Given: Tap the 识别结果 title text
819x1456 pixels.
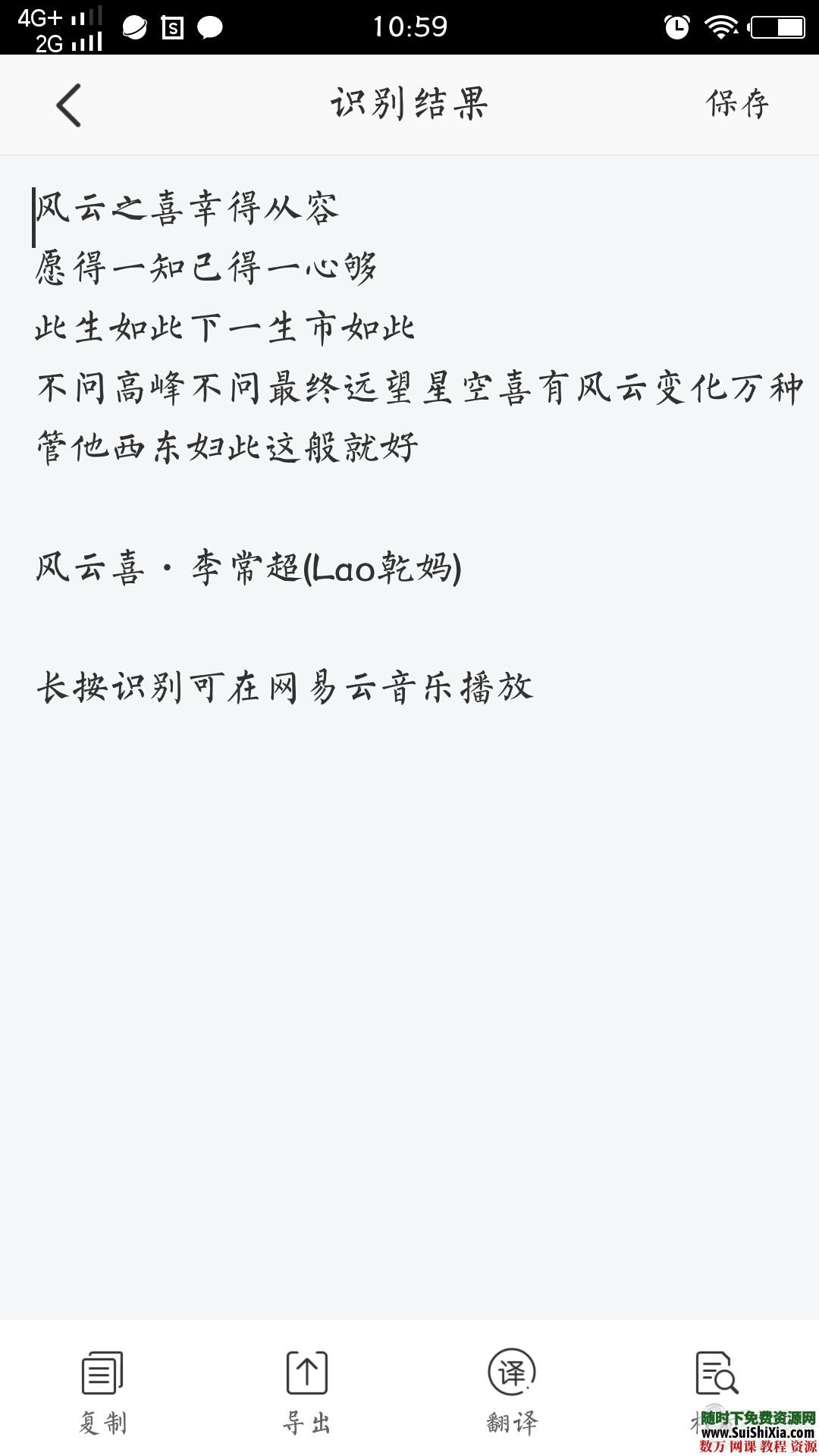Looking at the screenshot, I should click(x=409, y=102).
